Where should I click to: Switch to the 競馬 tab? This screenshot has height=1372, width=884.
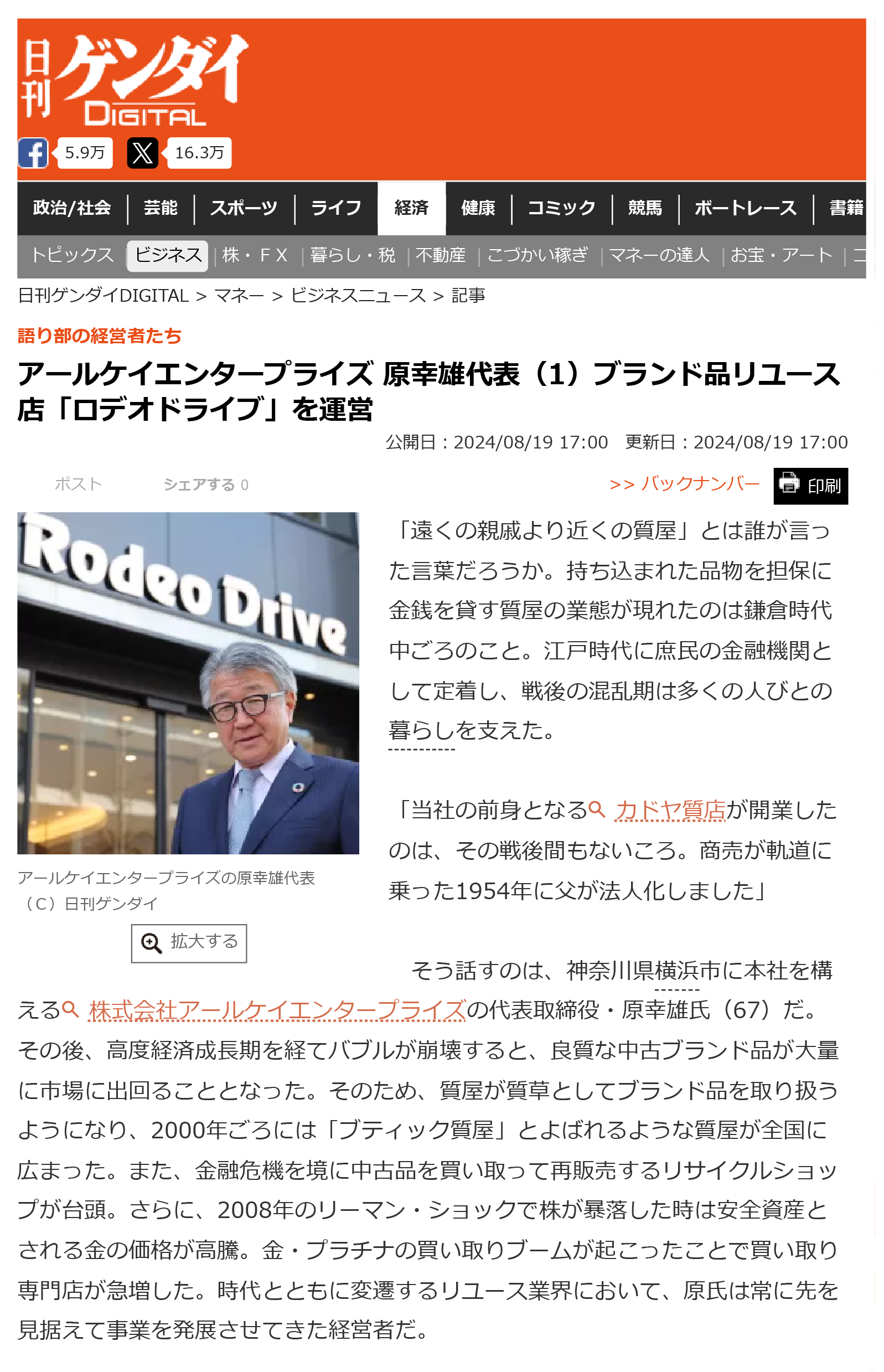pyautogui.click(x=645, y=208)
